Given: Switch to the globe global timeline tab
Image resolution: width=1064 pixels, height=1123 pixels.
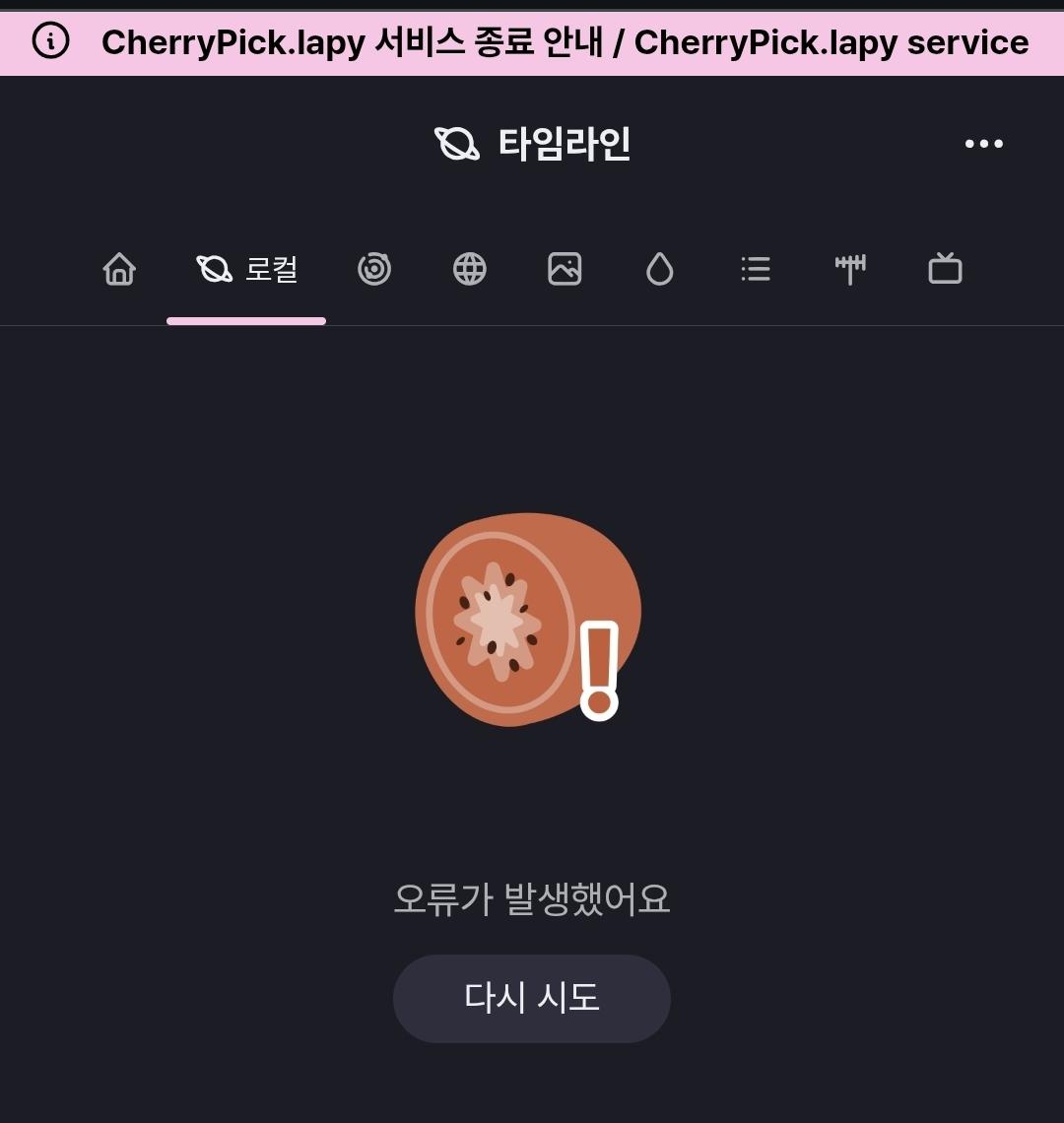Looking at the screenshot, I should (x=470, y=269).
